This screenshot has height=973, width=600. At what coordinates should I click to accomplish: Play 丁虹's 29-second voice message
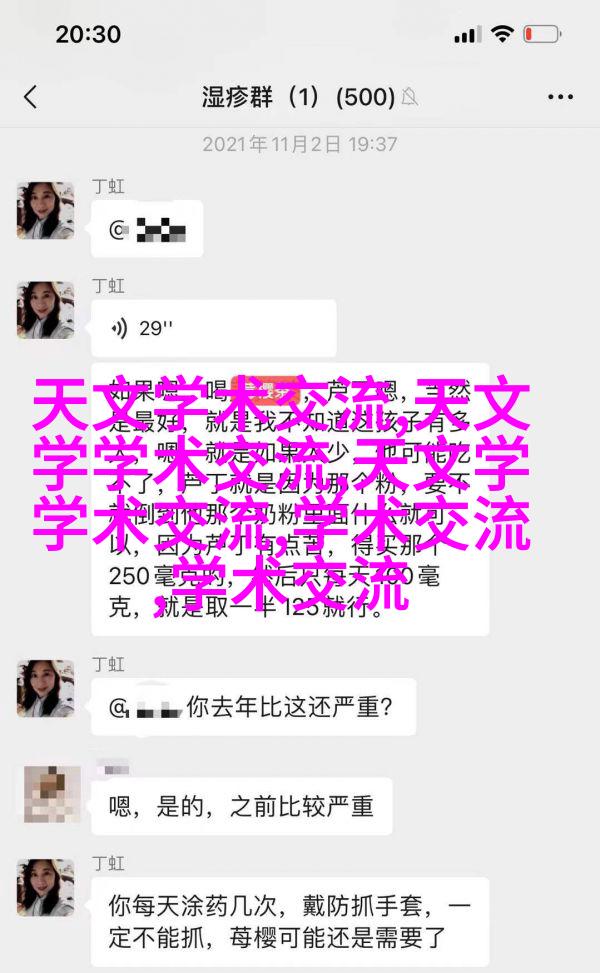tap(213, 328)
